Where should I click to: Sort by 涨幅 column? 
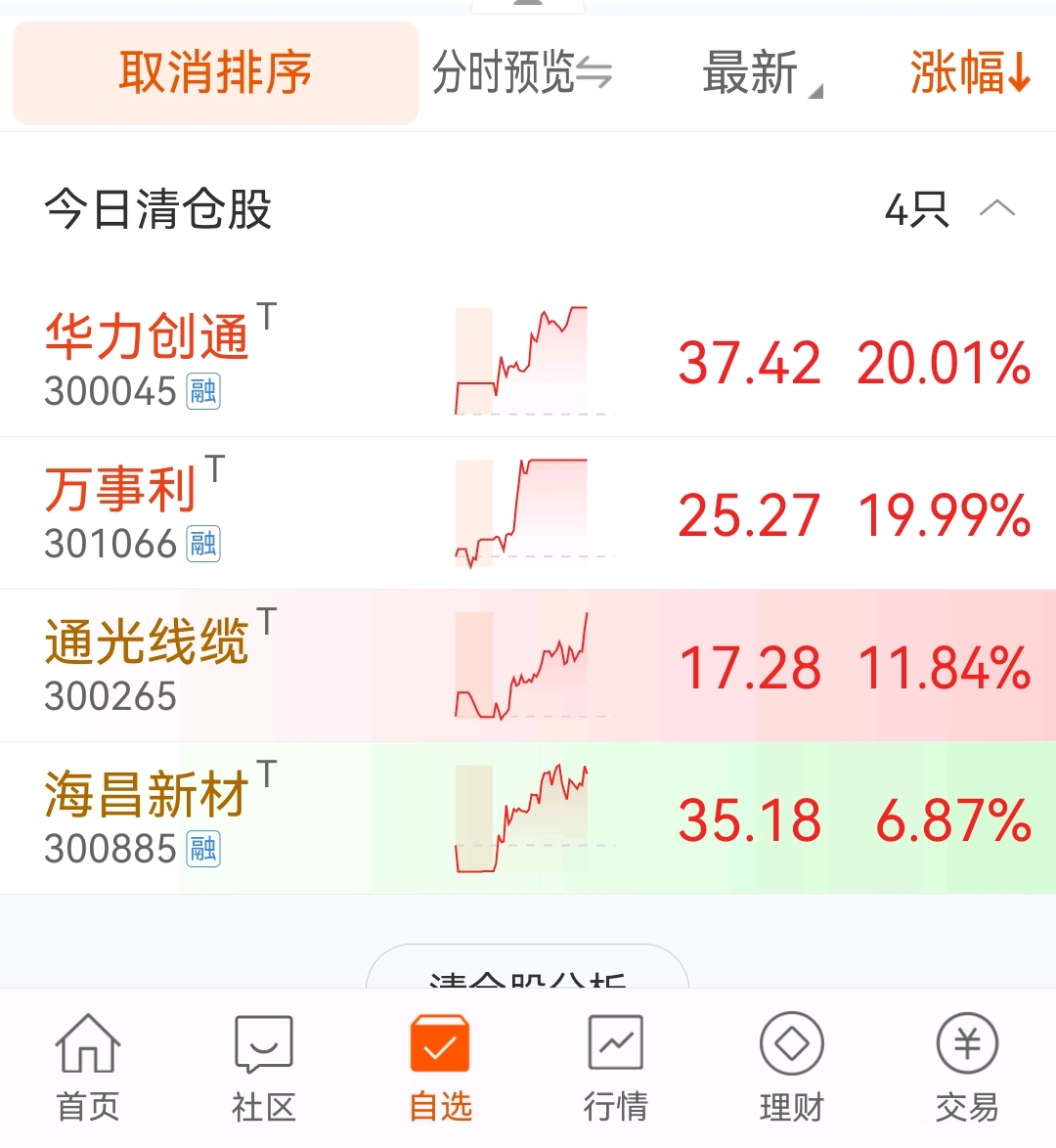click(970, 72)
